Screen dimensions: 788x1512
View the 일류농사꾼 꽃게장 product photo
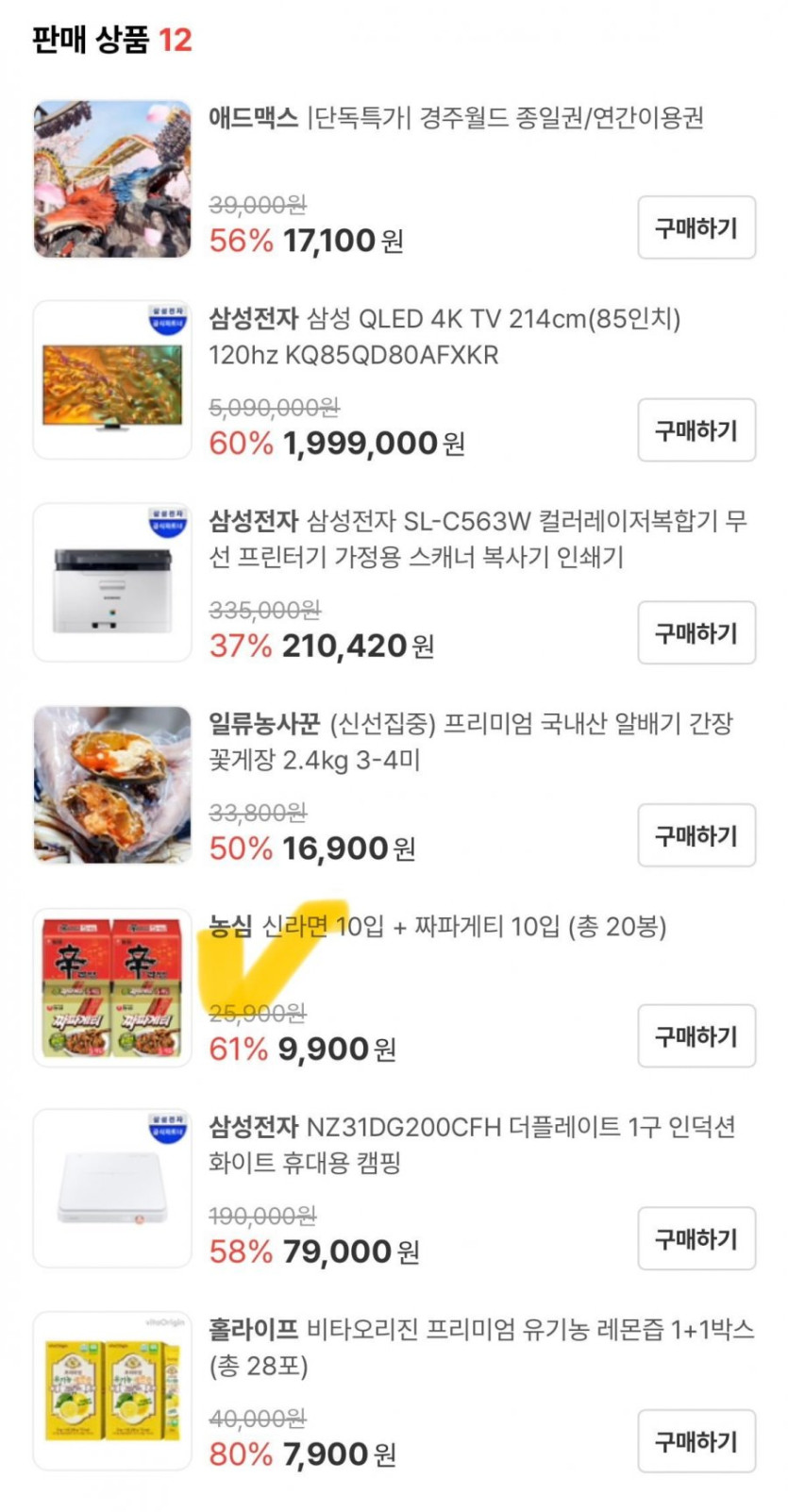tap(112, 785)
